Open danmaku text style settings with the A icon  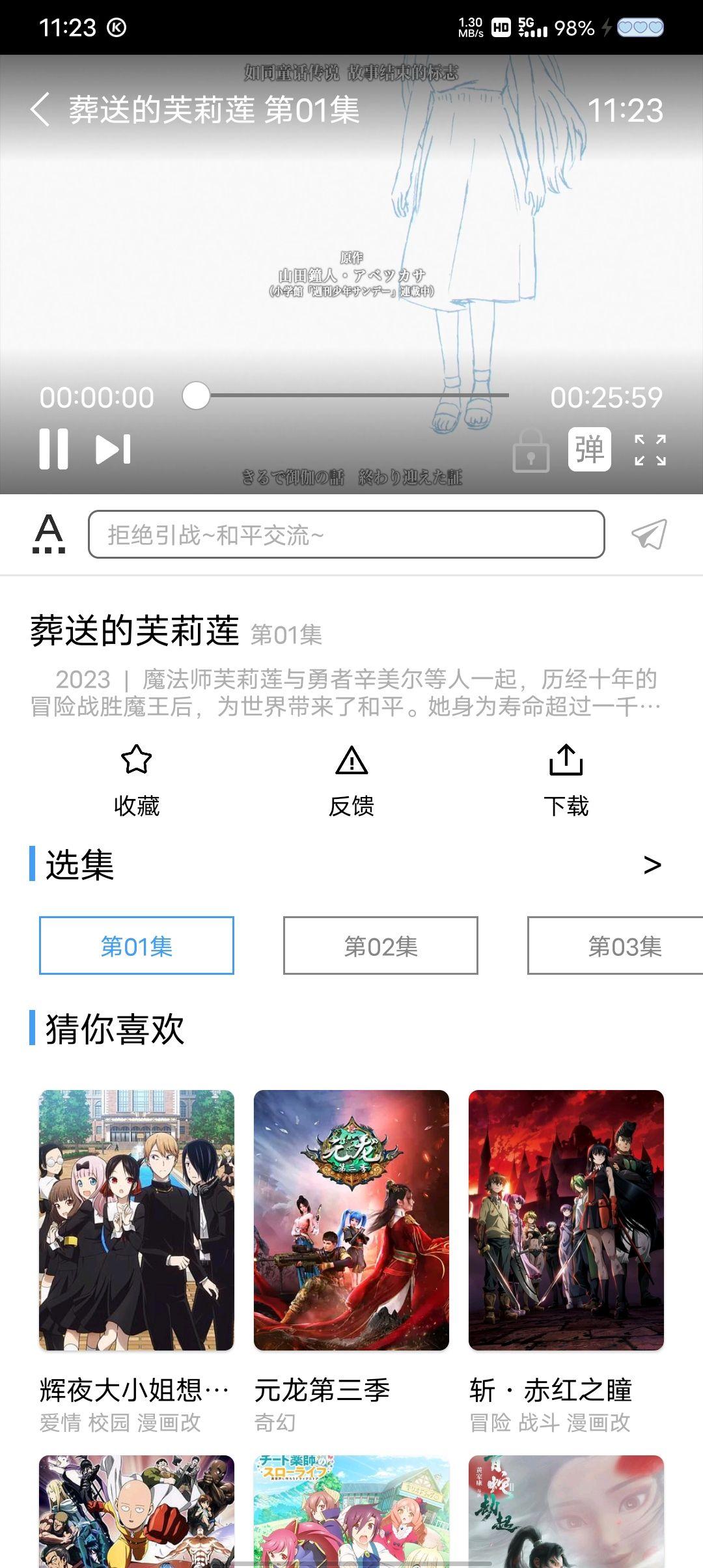pos(49,534)
